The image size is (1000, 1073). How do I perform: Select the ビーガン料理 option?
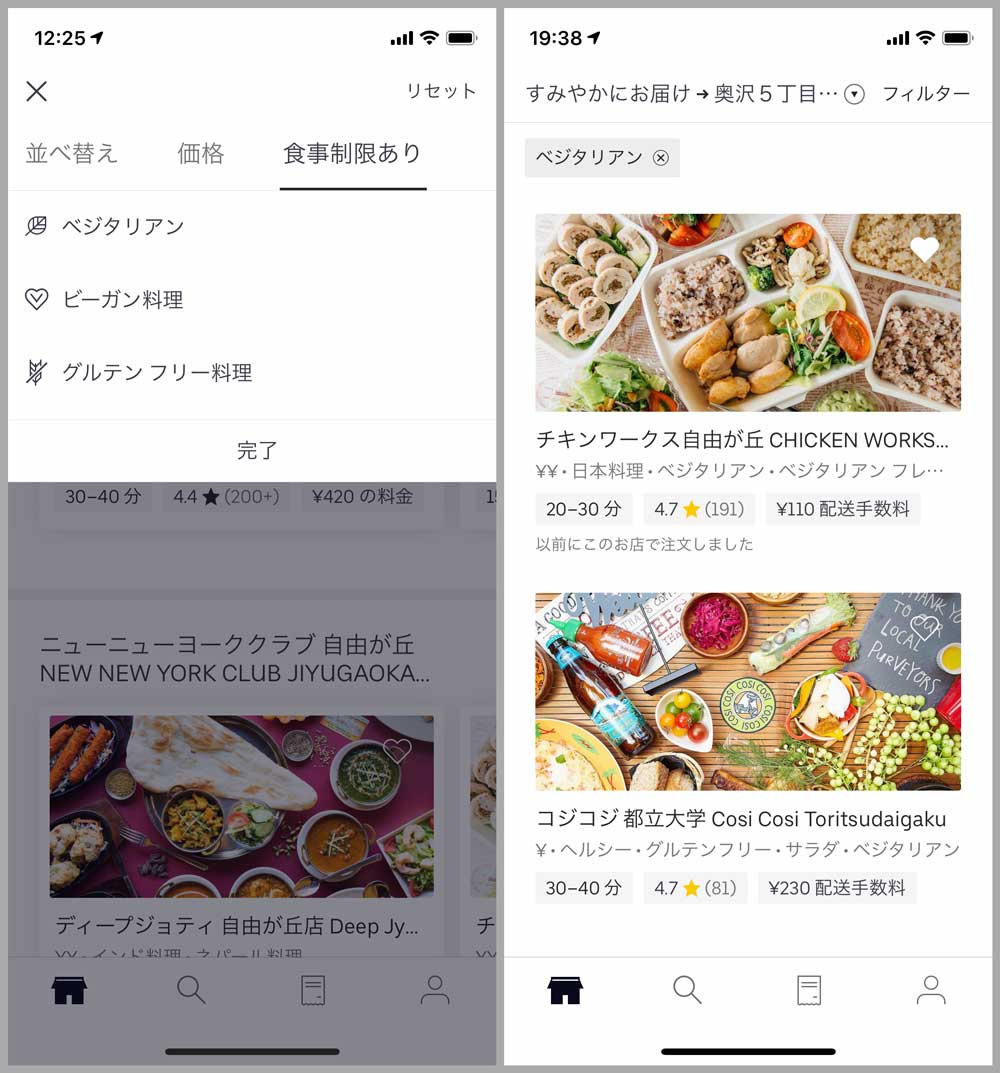(122, 300)
